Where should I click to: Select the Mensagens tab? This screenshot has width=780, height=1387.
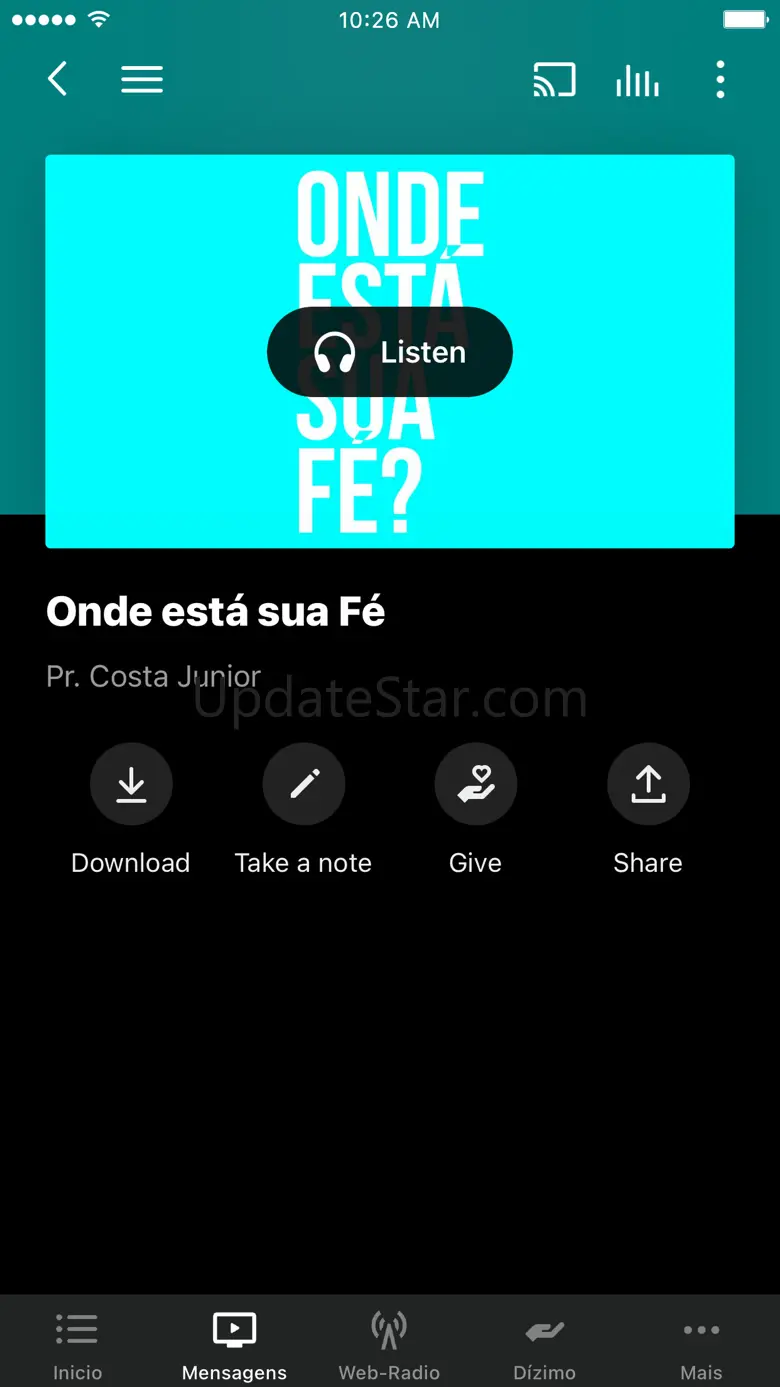[x=234, y=1345]
